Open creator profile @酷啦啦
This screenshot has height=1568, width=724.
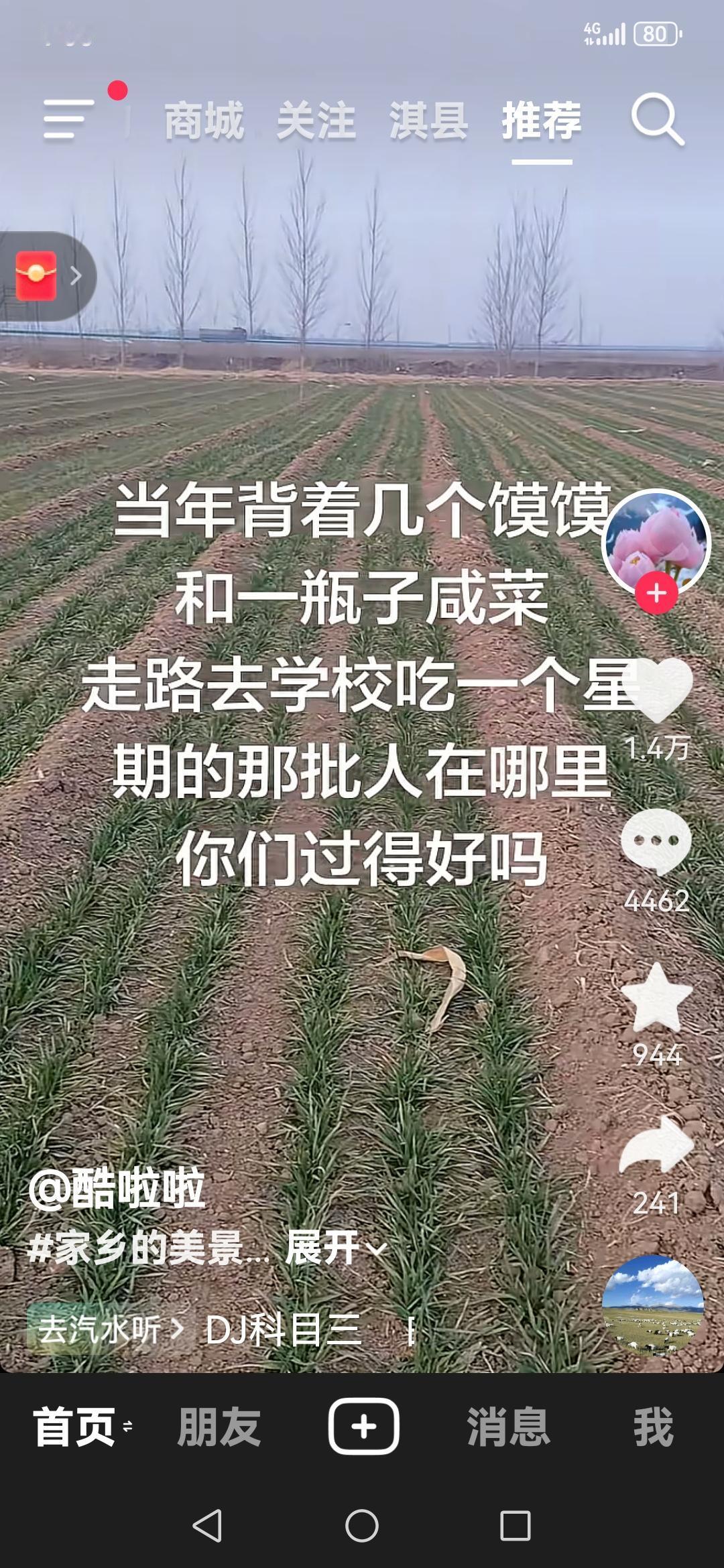117,1189
